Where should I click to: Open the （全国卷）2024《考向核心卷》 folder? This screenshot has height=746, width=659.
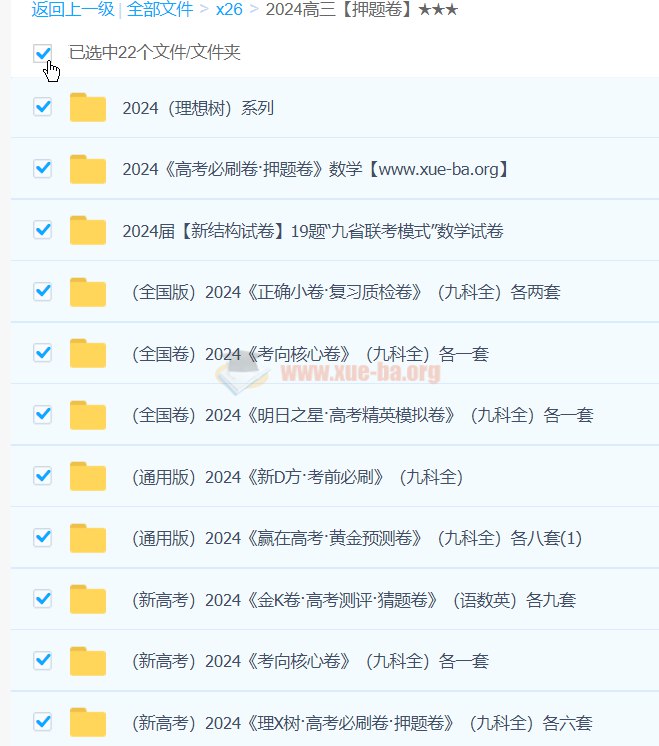coord(310,353)
